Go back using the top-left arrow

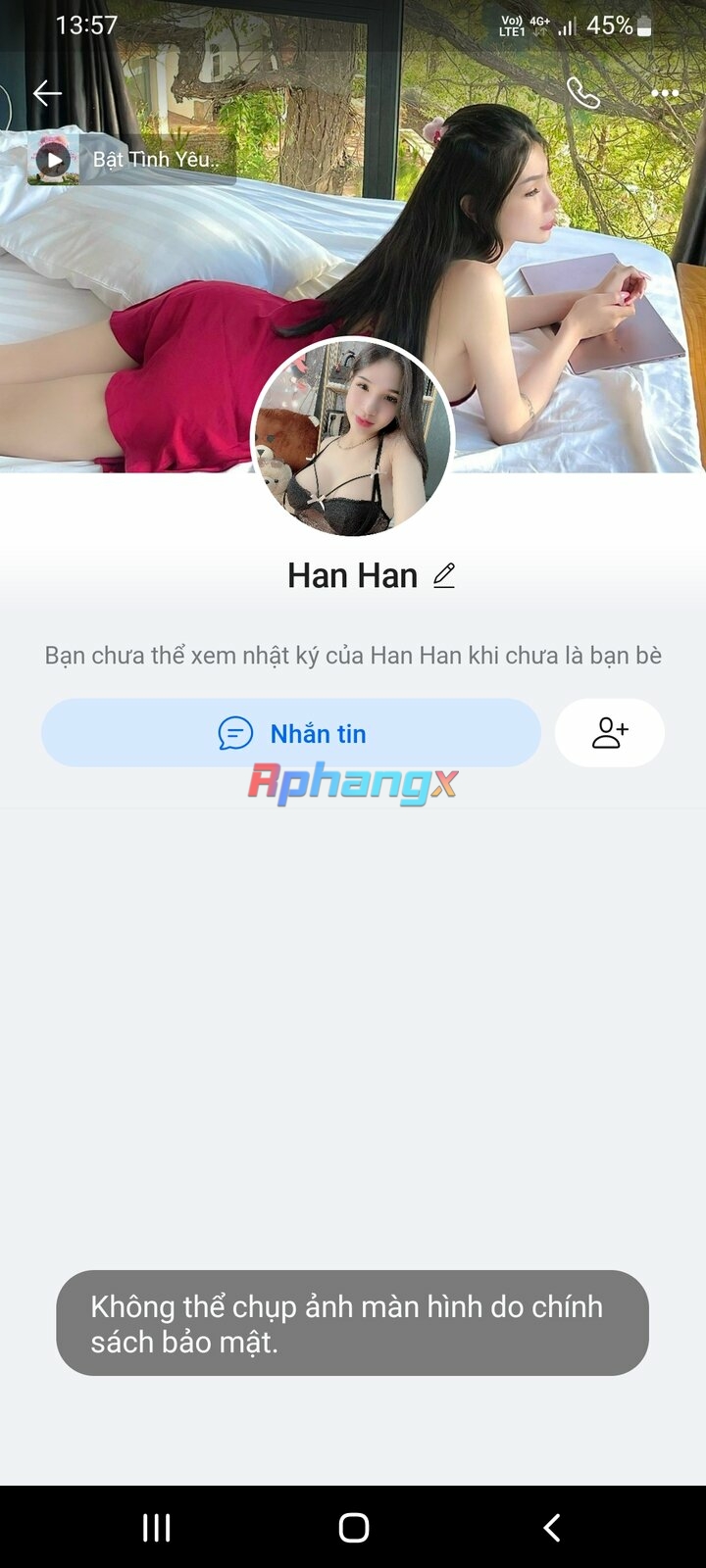(47, 93)
